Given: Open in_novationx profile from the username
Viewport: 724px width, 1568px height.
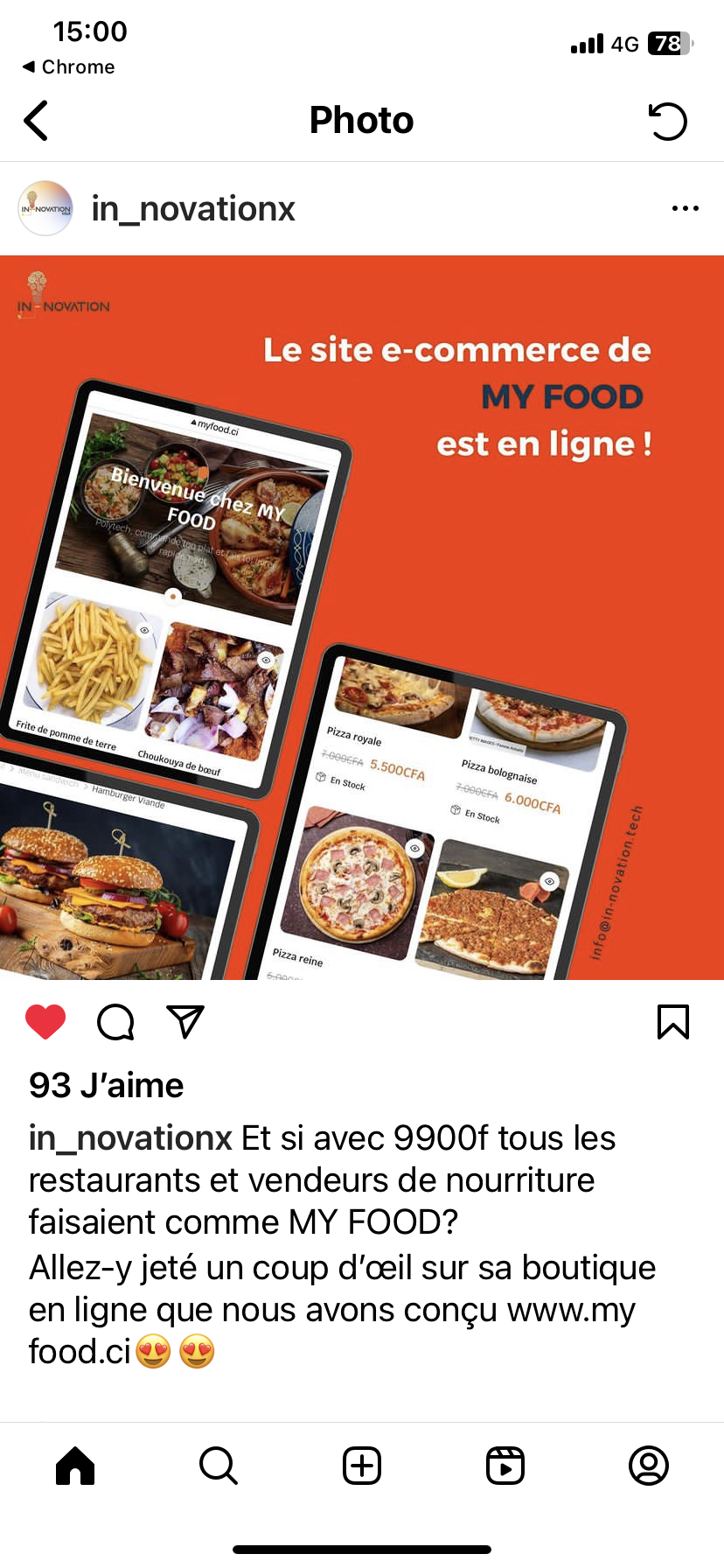Looking at the screenshot, I should pos(193,209).
